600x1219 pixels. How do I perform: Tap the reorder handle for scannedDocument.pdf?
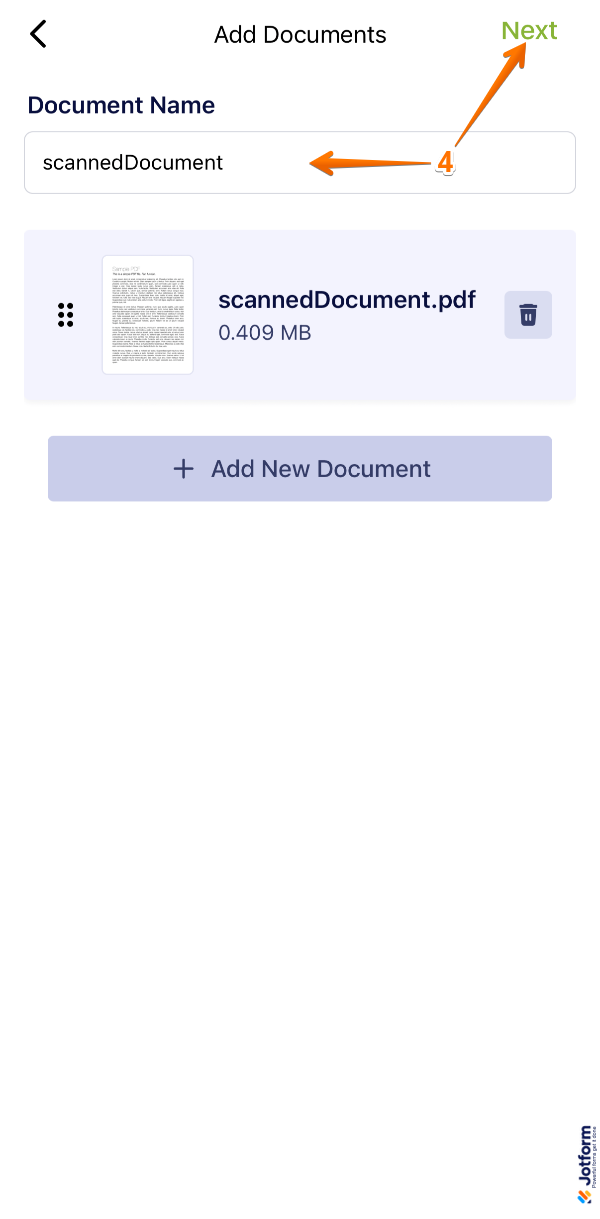click(x=66, y=315)
